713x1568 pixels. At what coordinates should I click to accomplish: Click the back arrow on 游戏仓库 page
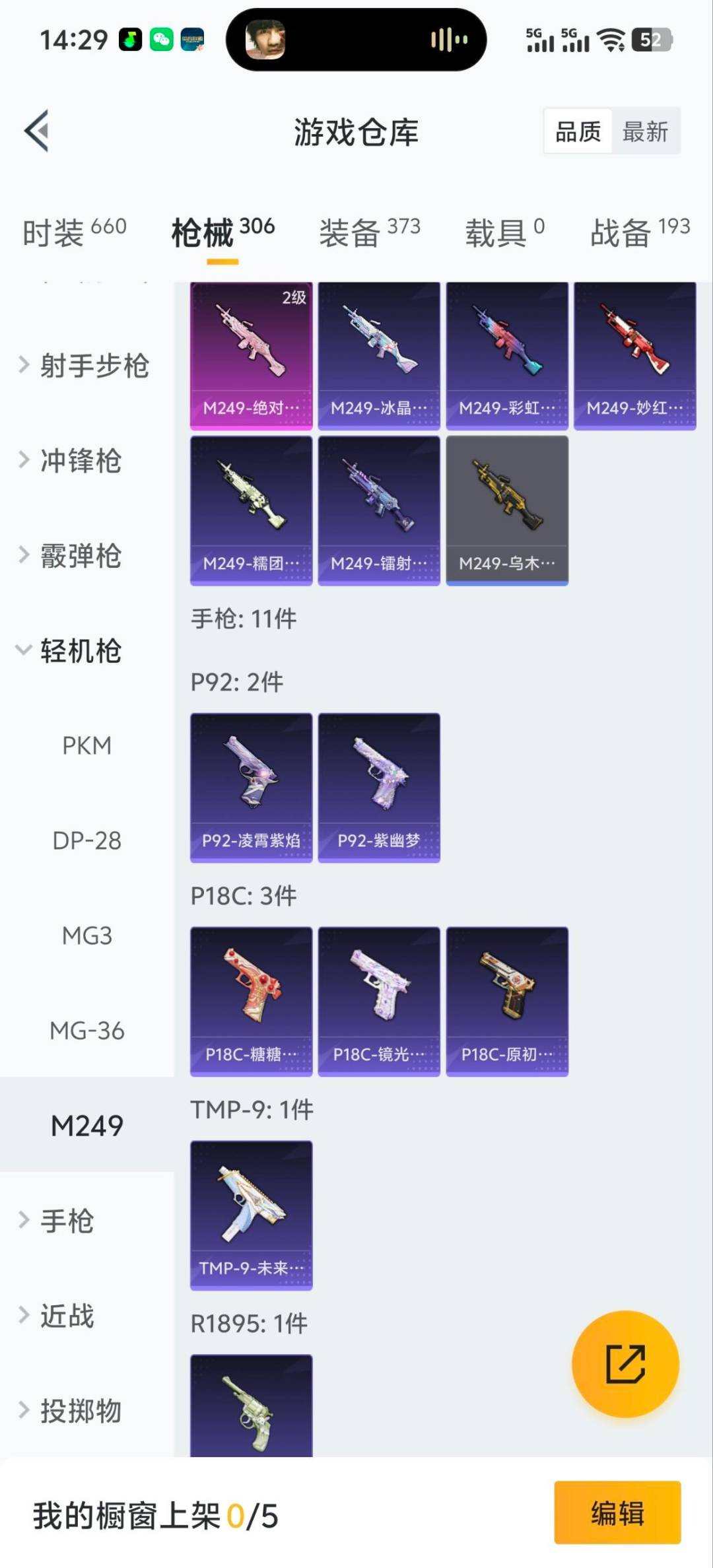coord(38,131)
